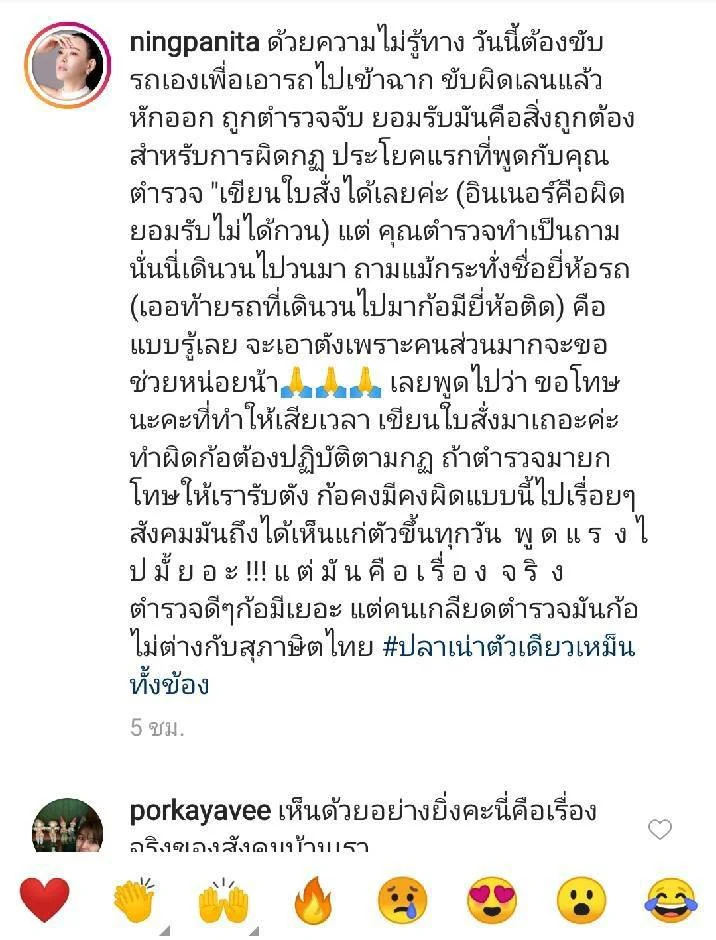Insert the raised hands emoji
Screen dimensions: 716x940
point(222,899)
